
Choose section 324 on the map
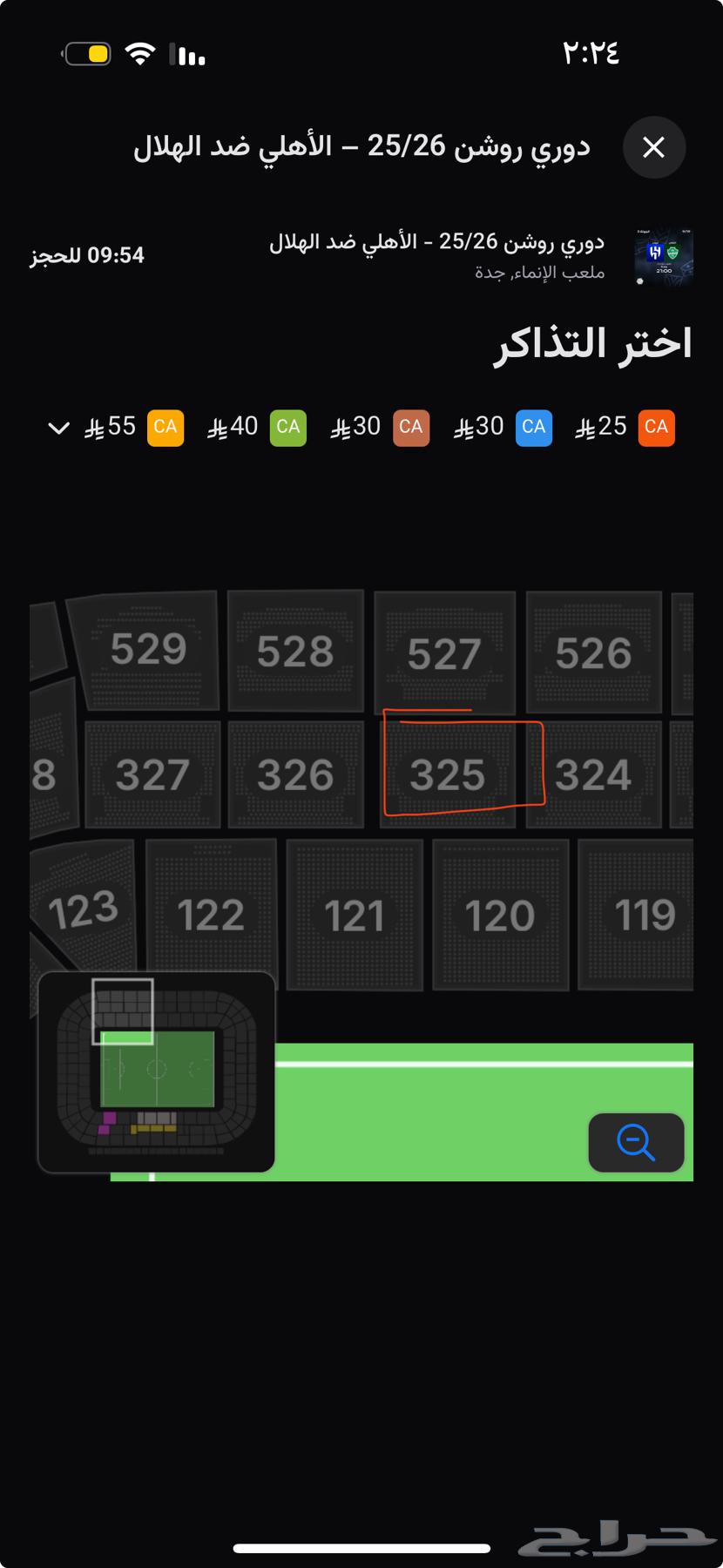tap(593, 774)
